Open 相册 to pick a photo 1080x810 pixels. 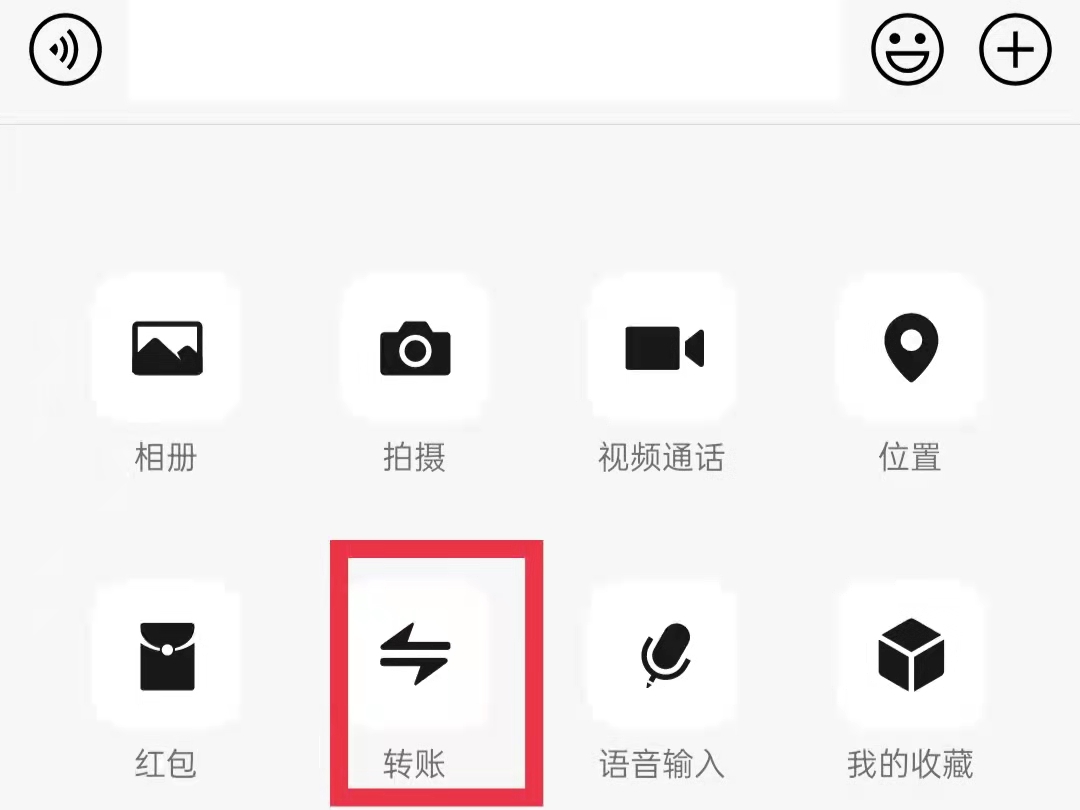166,348
